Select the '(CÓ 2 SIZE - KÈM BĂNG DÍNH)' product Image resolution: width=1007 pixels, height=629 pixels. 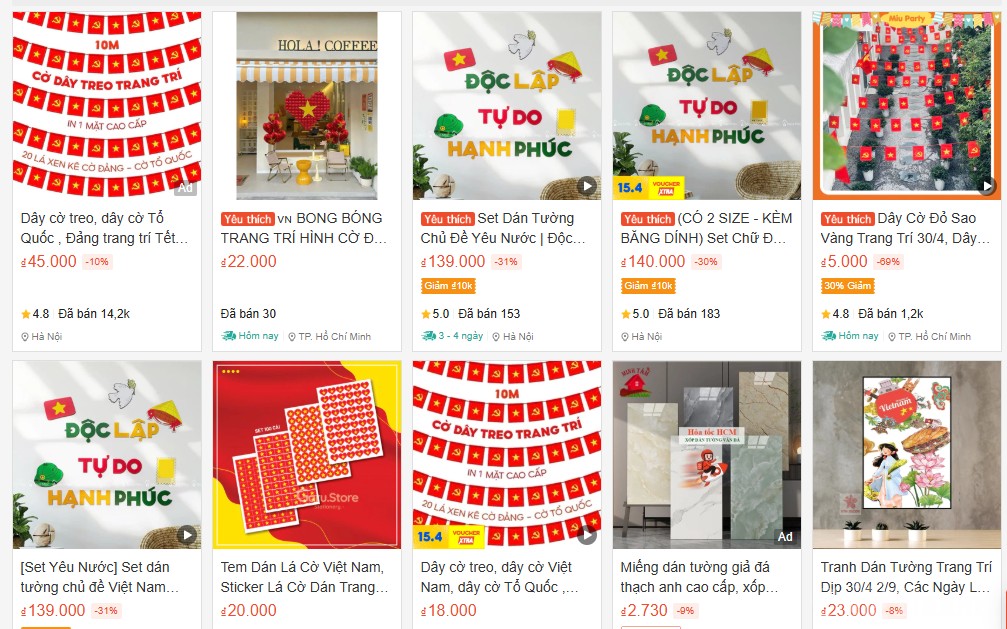pos(707,228)
